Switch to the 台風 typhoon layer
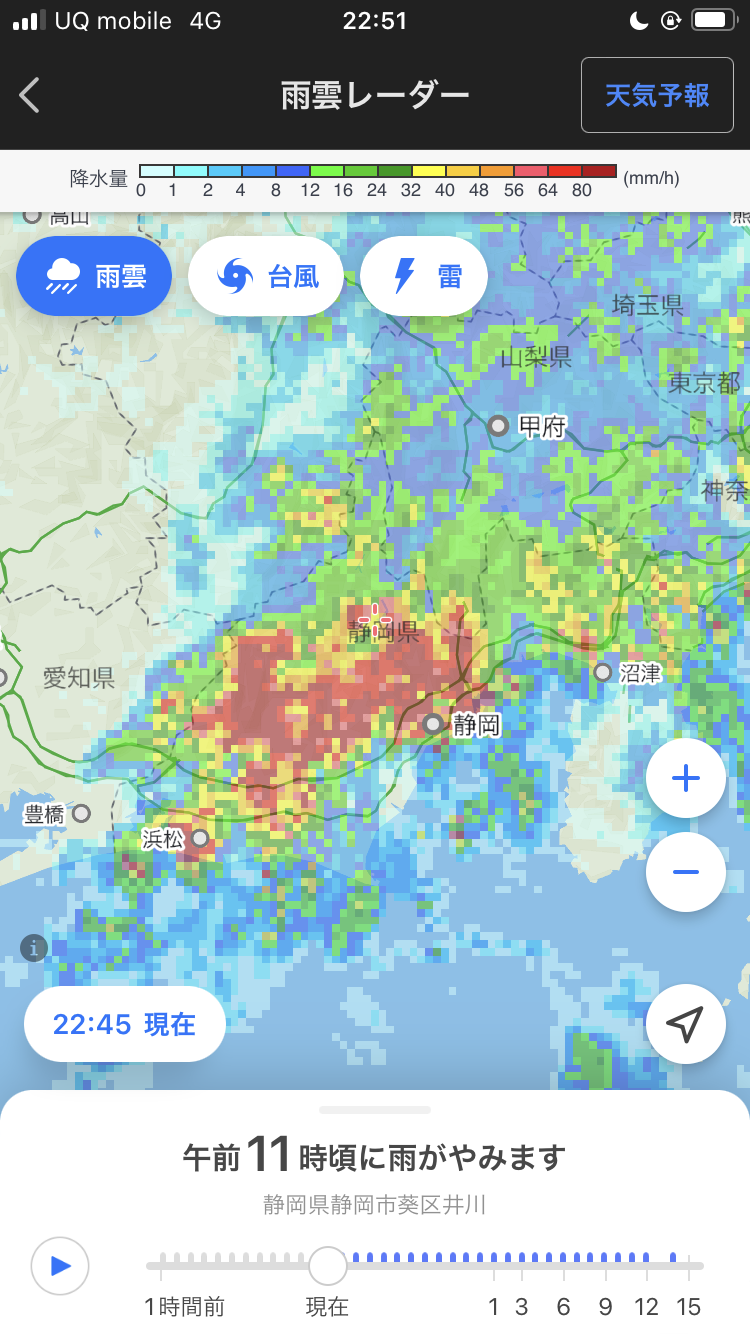 coord(266,276)
